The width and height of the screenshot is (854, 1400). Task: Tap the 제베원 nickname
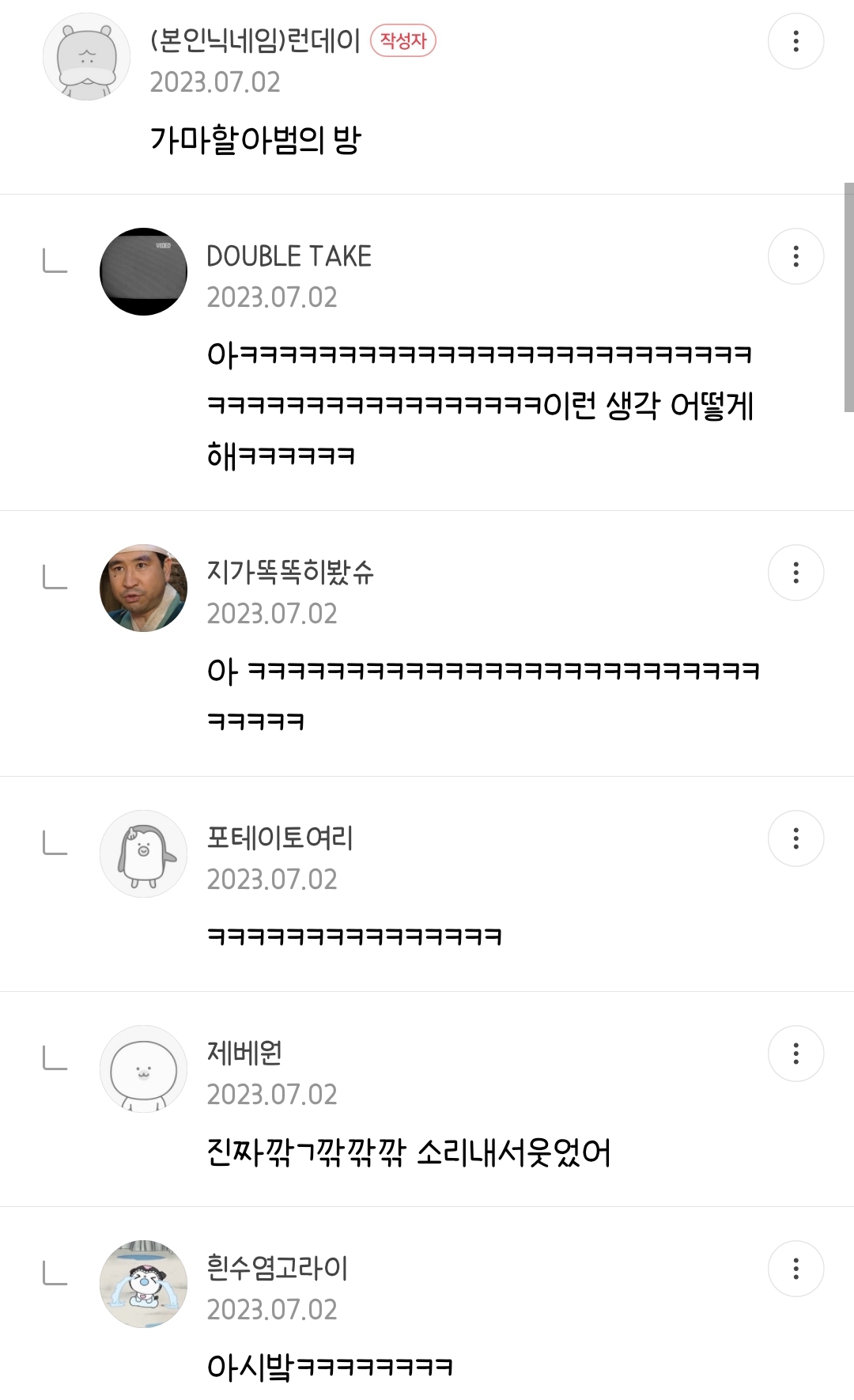244,1053
